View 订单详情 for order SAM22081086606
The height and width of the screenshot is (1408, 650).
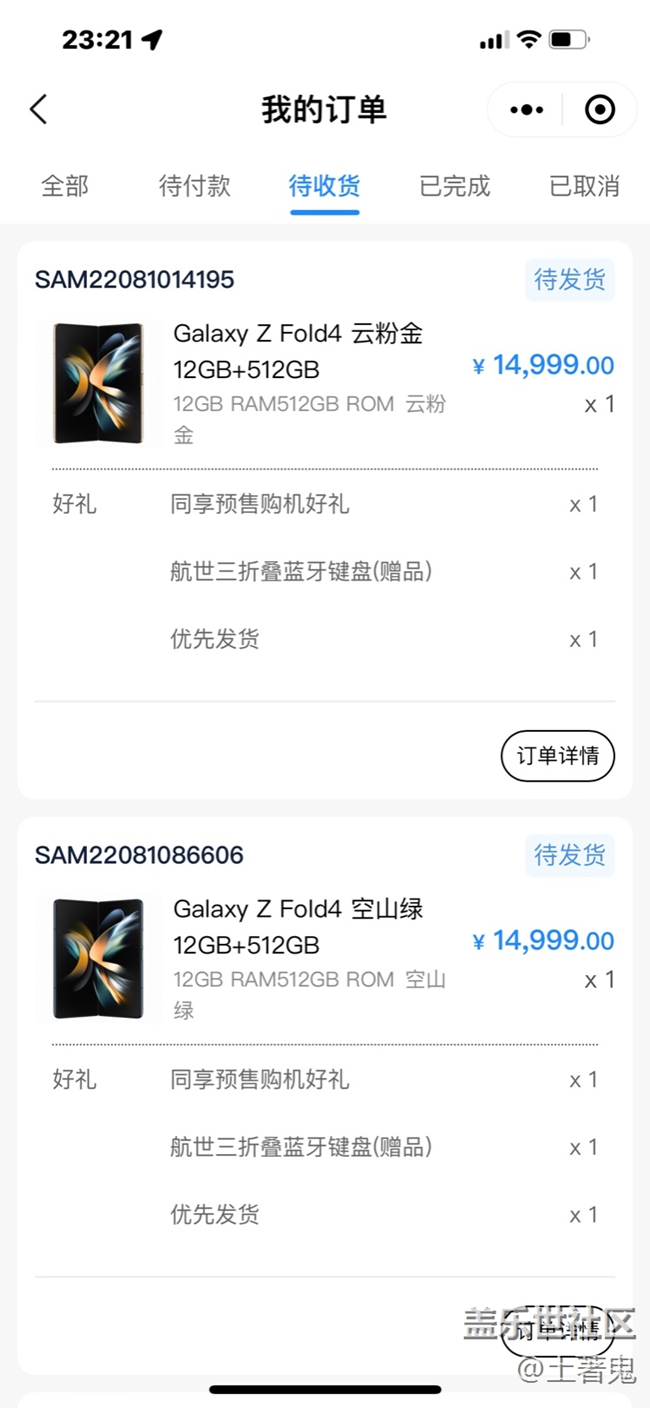tap(557, 1330)
